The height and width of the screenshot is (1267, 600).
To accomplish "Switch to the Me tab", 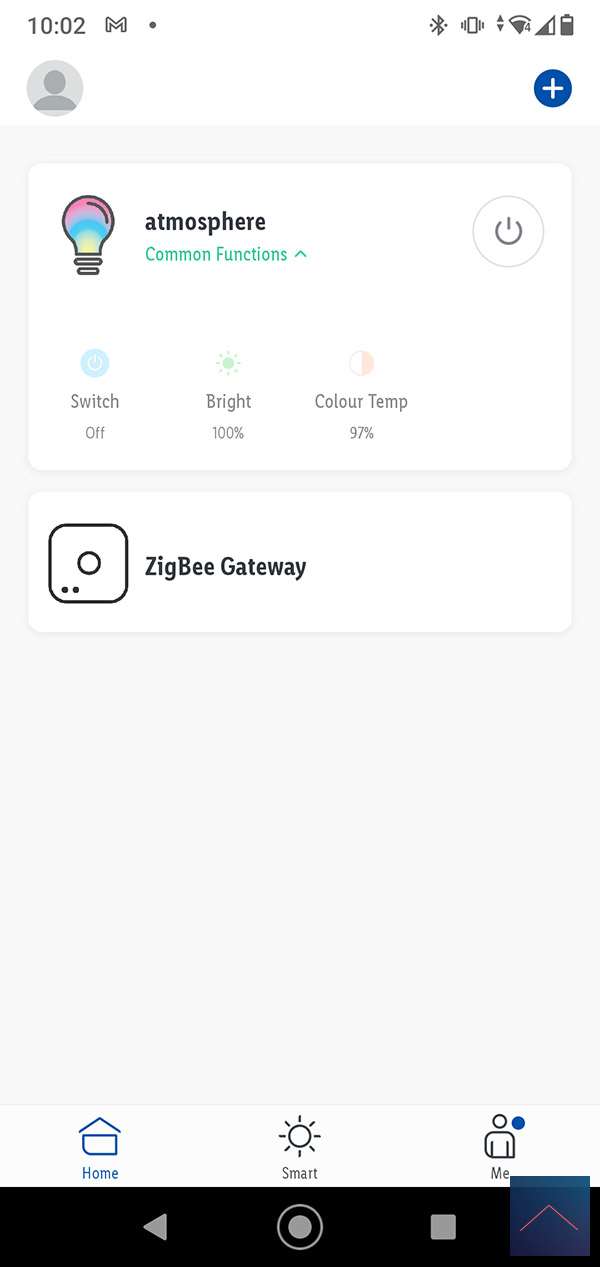I will [499, 1146].
